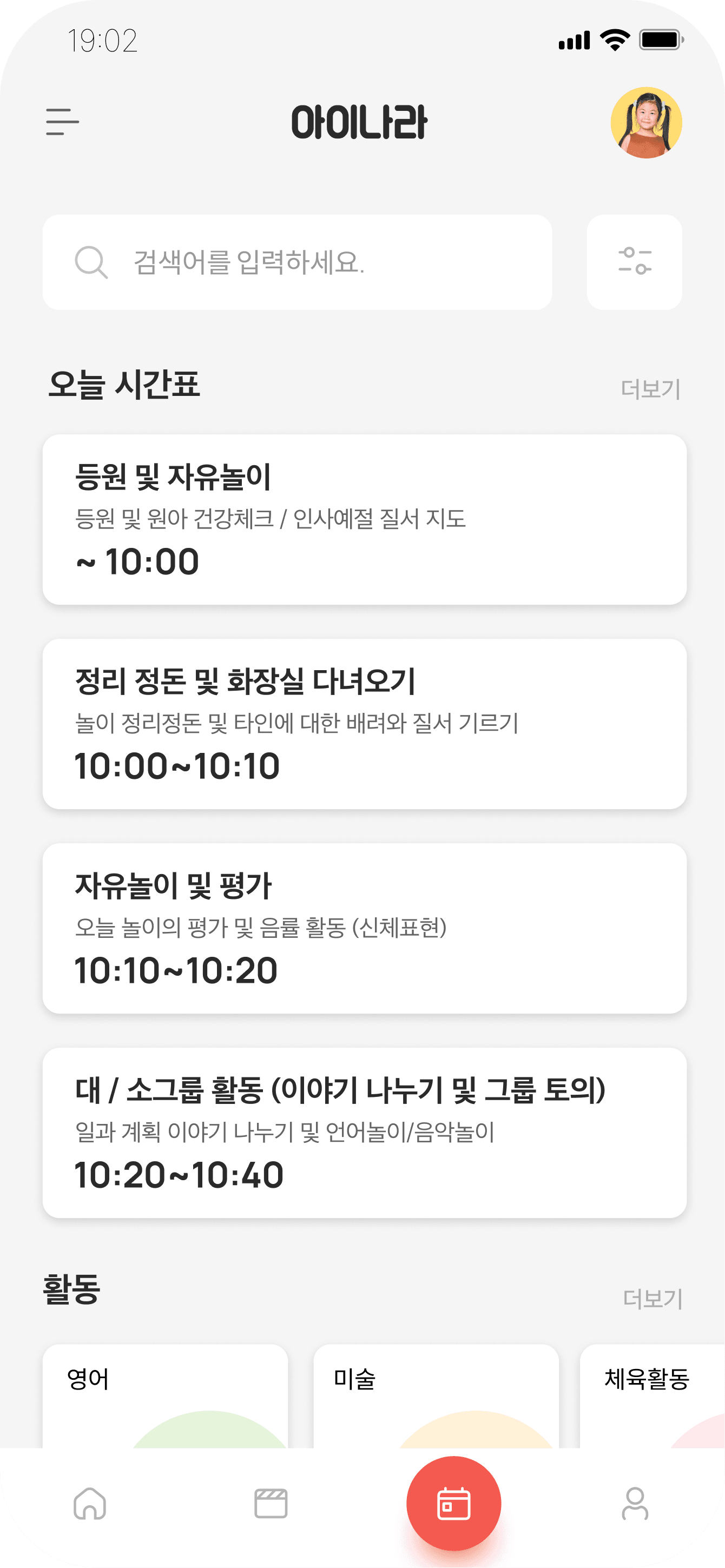Switch to the profile person tab
The width and height of the screenshot is (725, 1568).
tap(634, 1504)
